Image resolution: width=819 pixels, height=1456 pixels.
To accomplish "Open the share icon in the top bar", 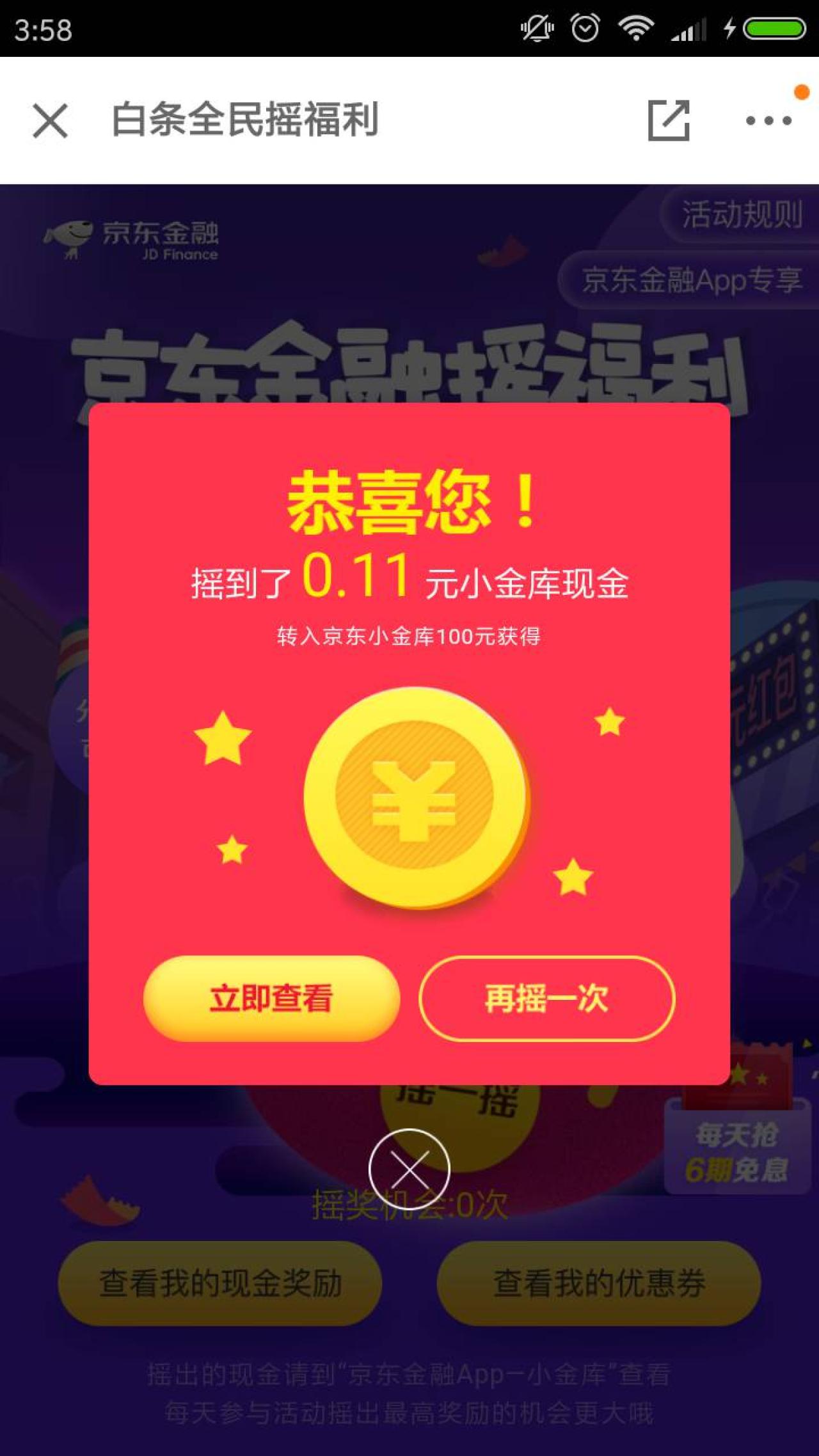I will [669, 120].
